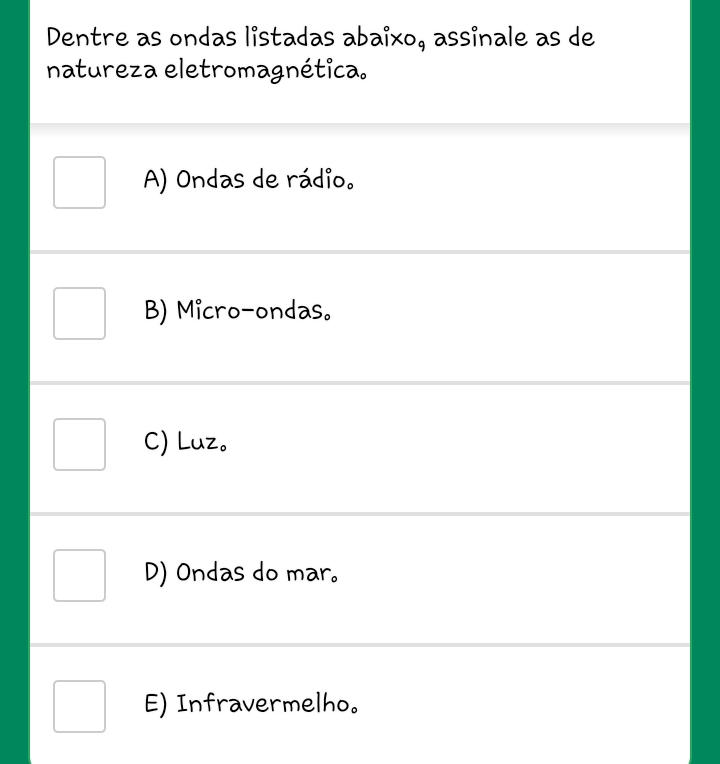Tick the D) Ondas do mar checkbox
The height and width of the screenshot is (764, 720).
[x=79, y=575]
